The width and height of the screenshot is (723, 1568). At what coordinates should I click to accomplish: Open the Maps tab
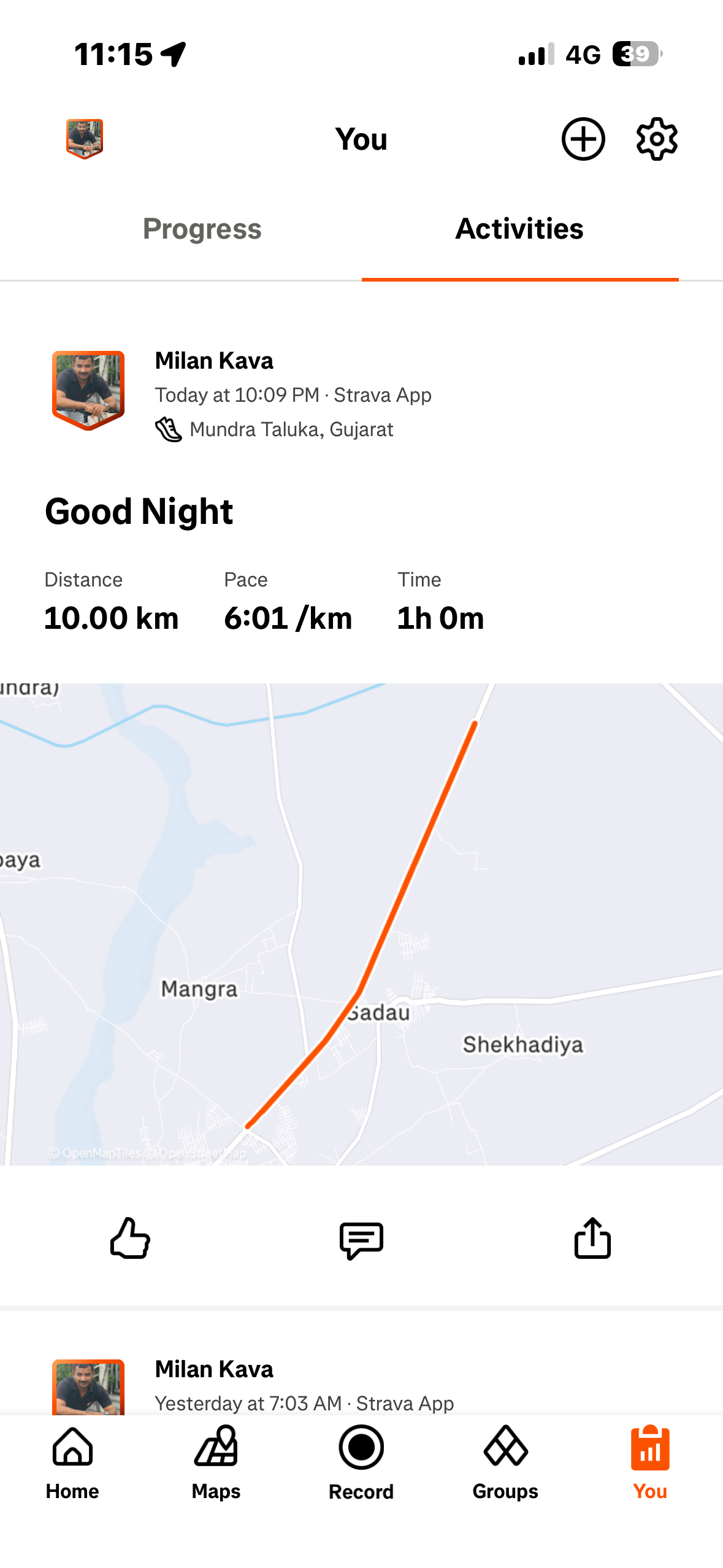pyautogui.click(x=216, y=1462)
